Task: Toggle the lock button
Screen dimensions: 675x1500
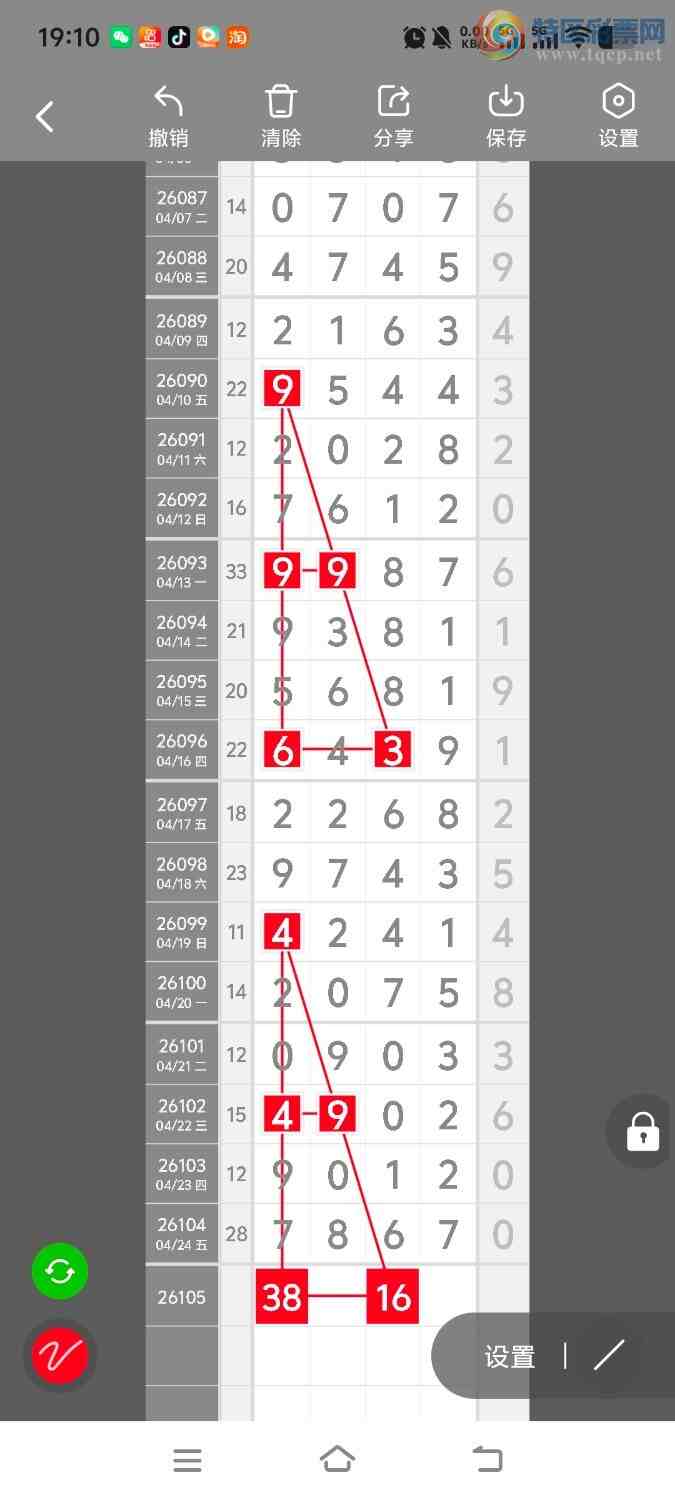Action: click(642, 1132)
